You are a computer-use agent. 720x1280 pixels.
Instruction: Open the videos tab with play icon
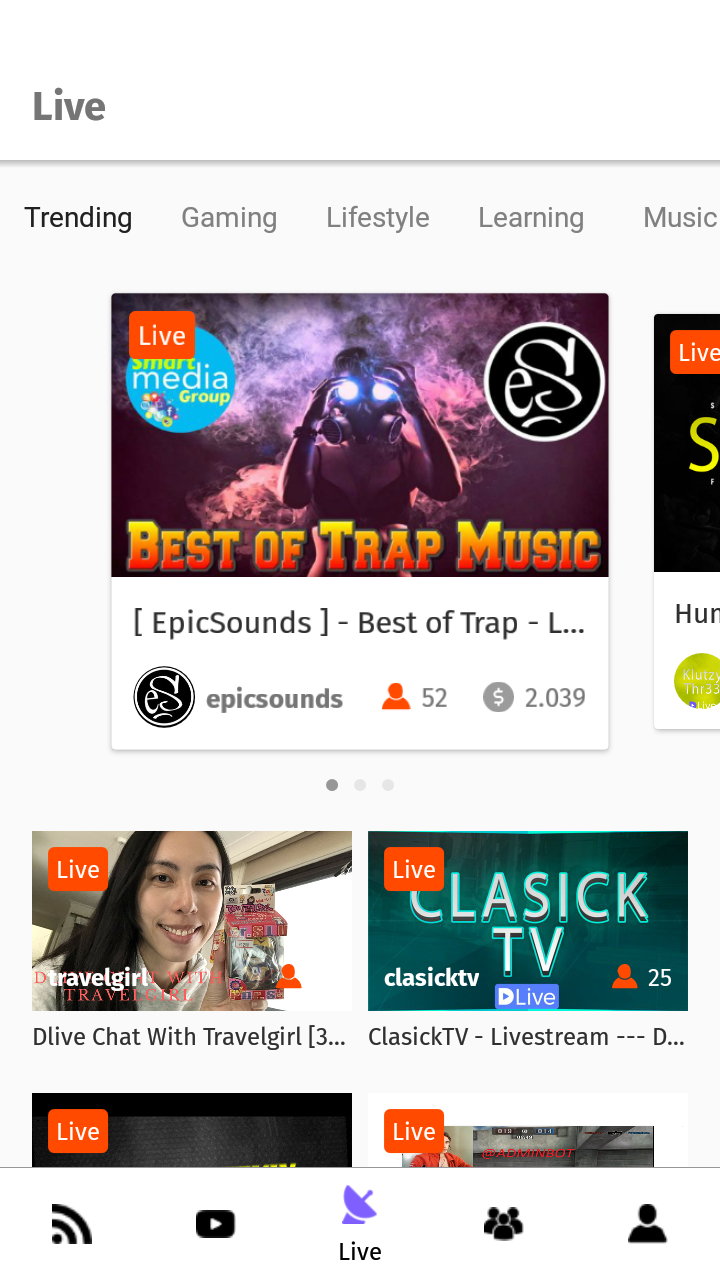click(215, 1224)
